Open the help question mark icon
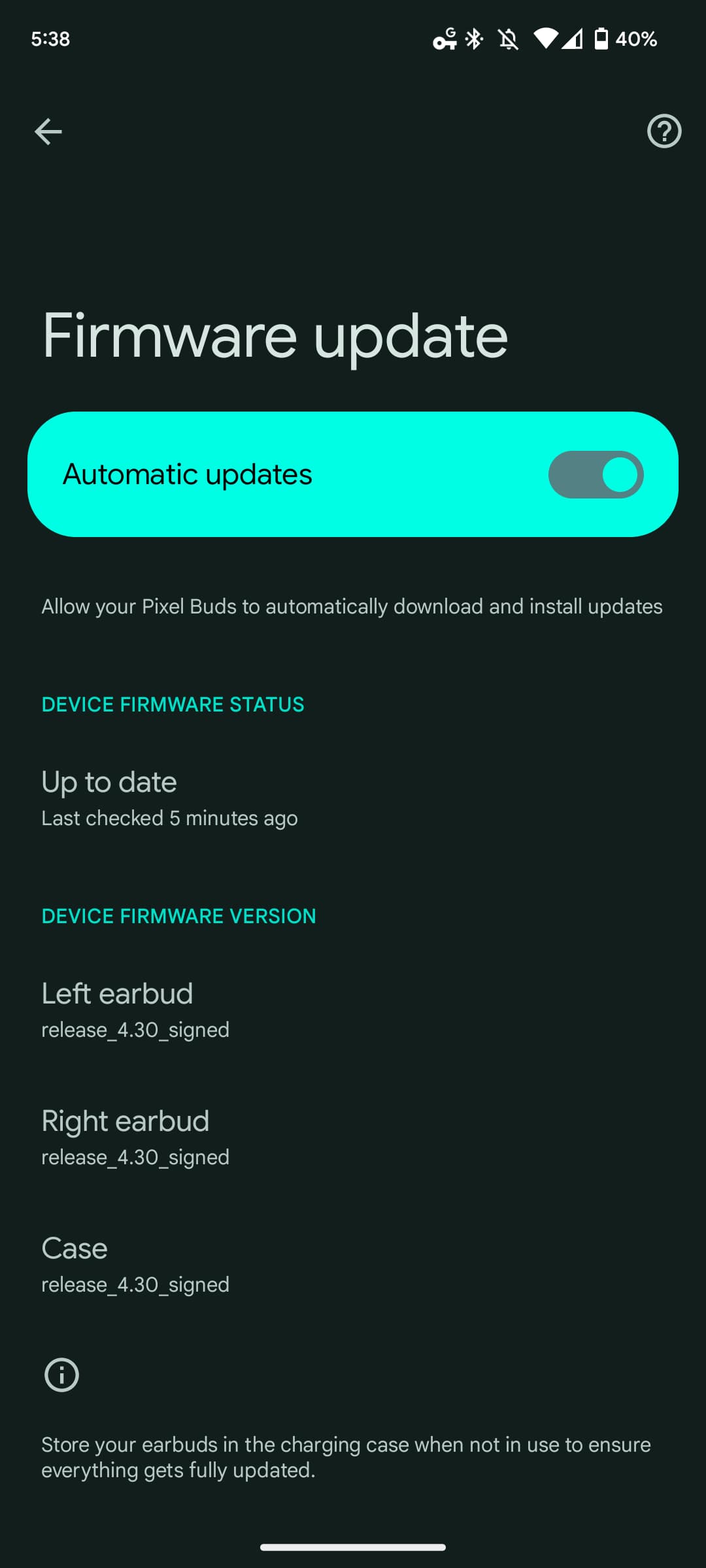Screen dimensions: 706x1568 click(x=664, y=131)
